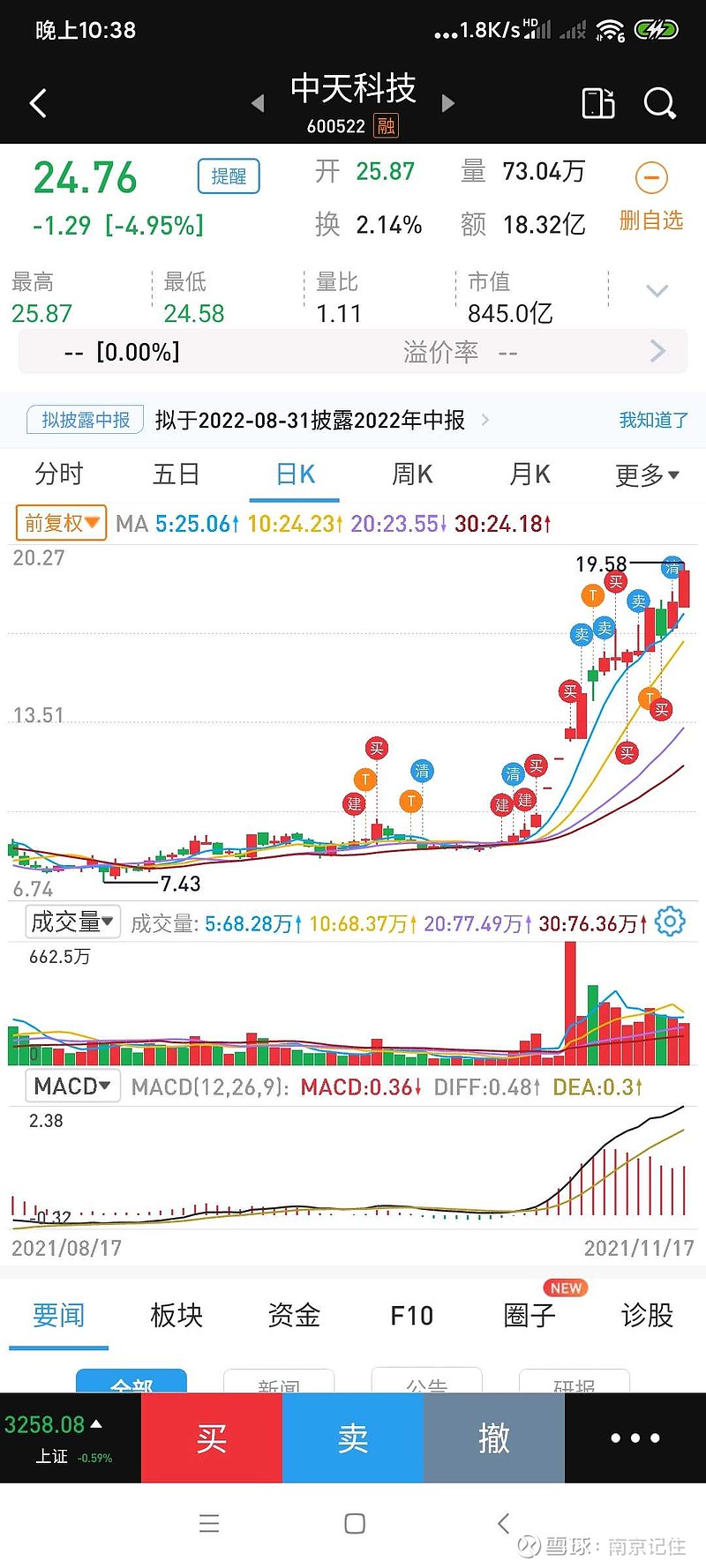The height and width of the screenshot is (1568, 706).
Task: Open search with the magnifier icon
Action: (x=660, y=103)
